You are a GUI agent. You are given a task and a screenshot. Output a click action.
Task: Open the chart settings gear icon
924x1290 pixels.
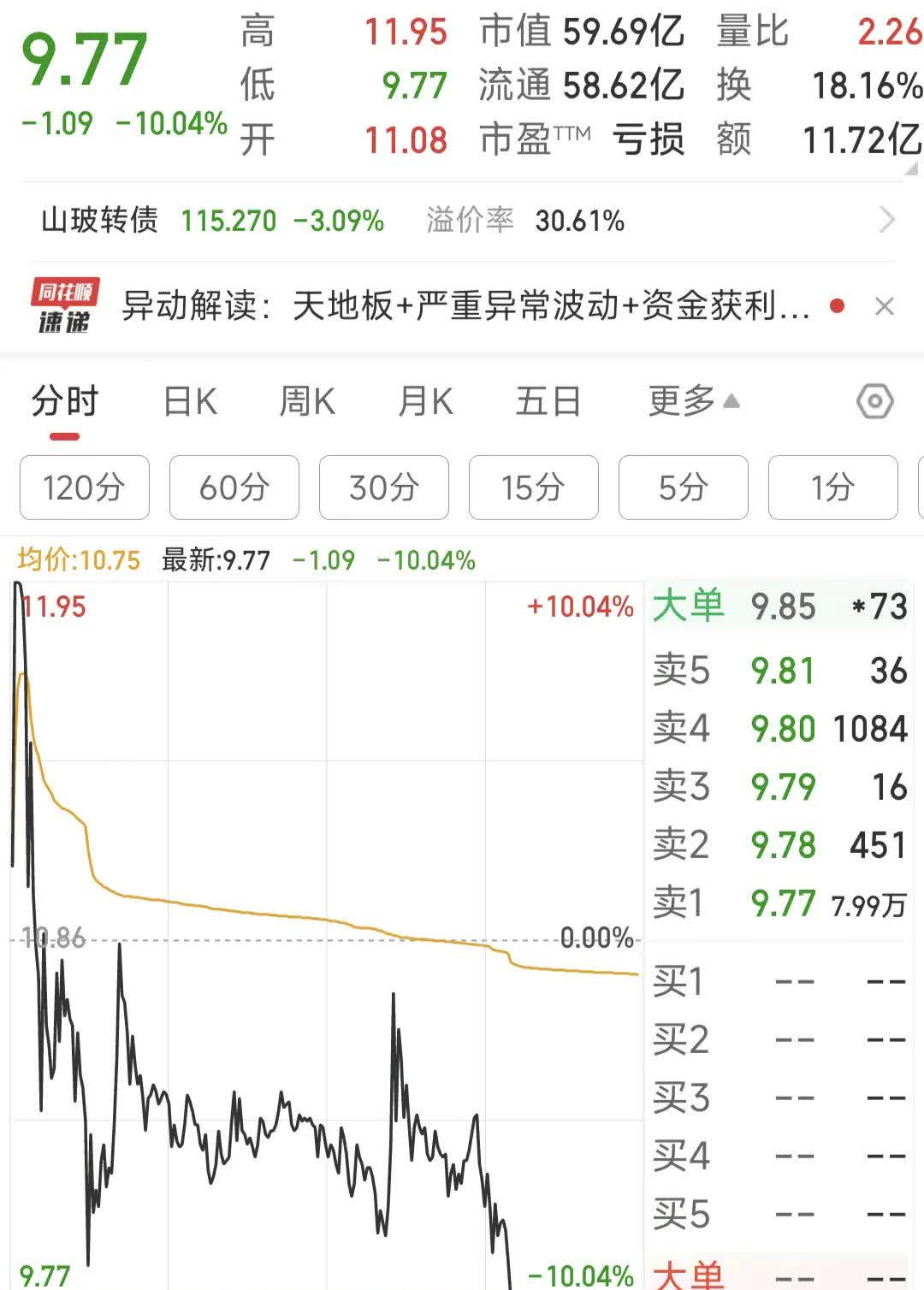pyautogui.click(x=876, y=402)
